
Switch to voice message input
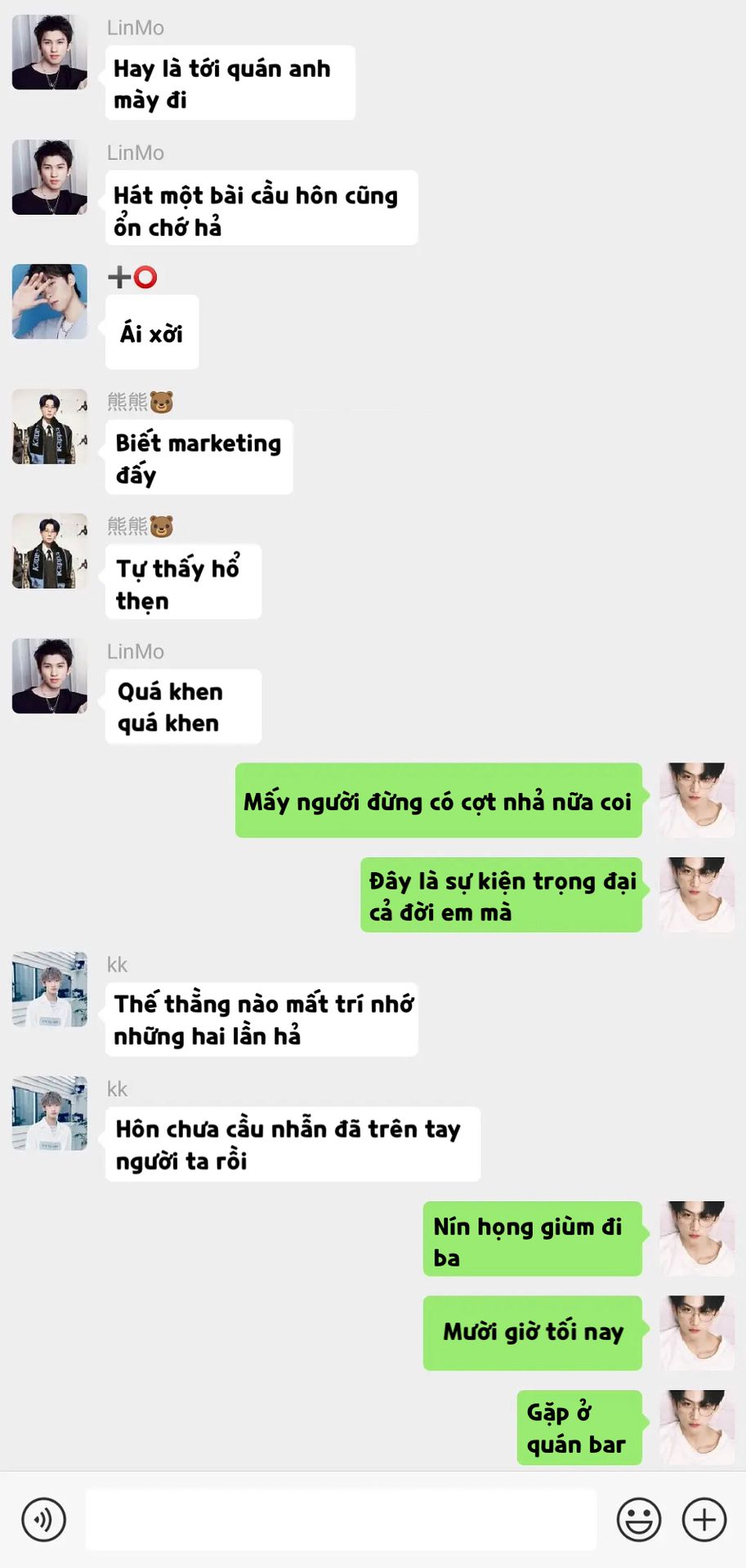pyautogui.click(x=44, y=1520)
